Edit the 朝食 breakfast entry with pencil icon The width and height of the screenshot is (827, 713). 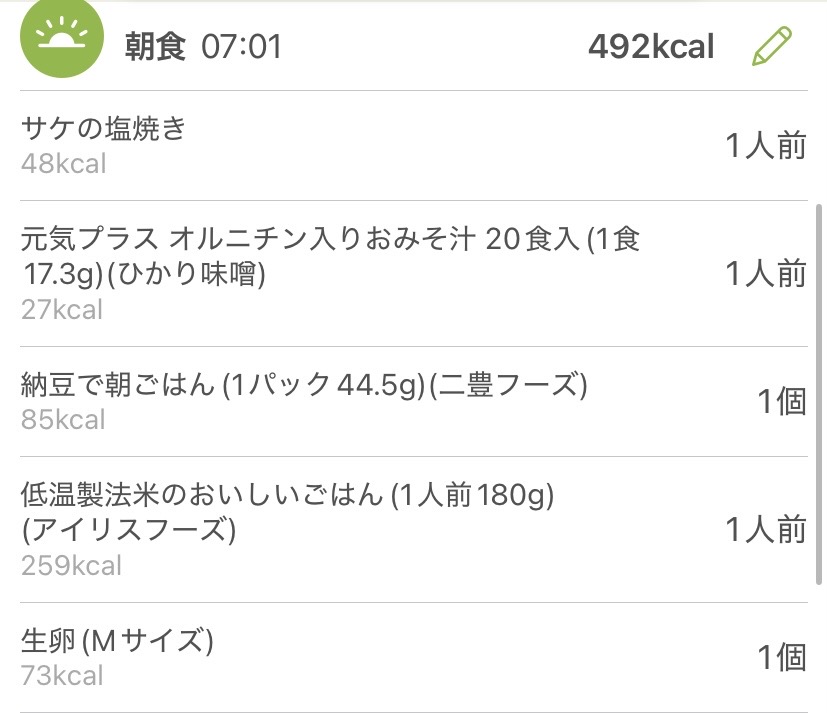click(x=771, y=46)
